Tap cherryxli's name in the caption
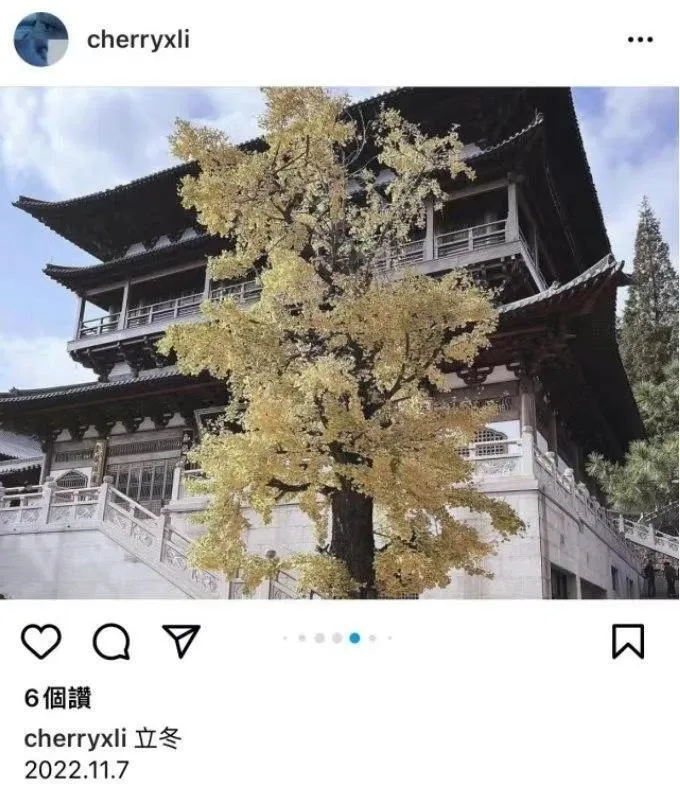The width and height of the screenshot is (680, 799). [75, 739]
